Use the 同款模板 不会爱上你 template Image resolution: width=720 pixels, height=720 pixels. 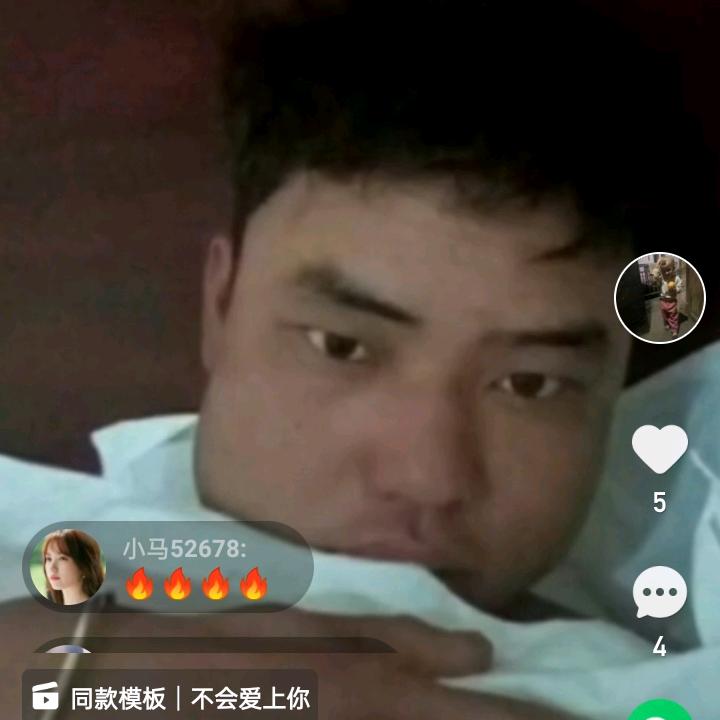click(170, 698)
